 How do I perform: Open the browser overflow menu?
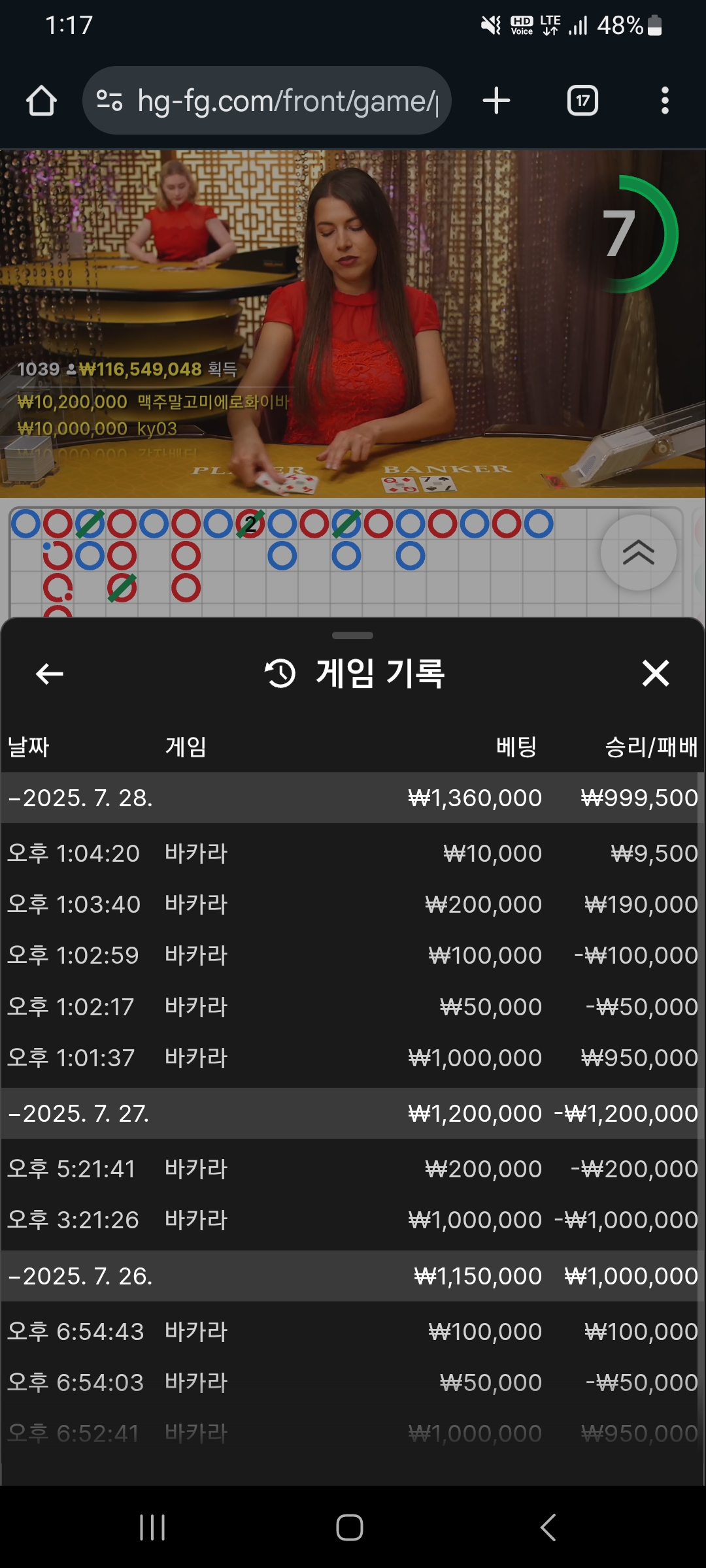click(665, 101)
